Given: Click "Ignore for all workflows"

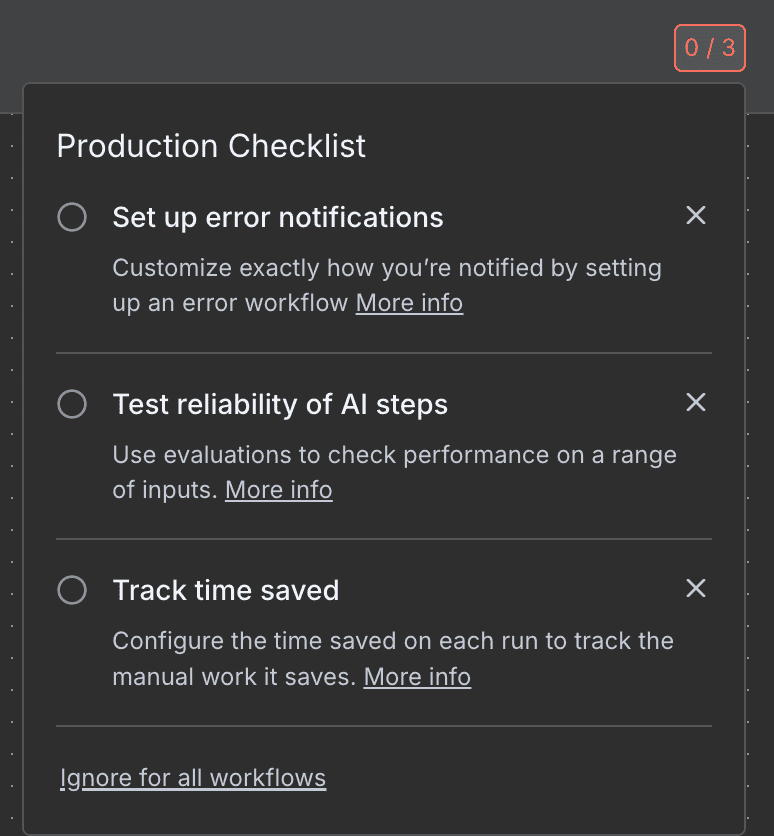Looking at the screenshot, I should tap(193, 777).
